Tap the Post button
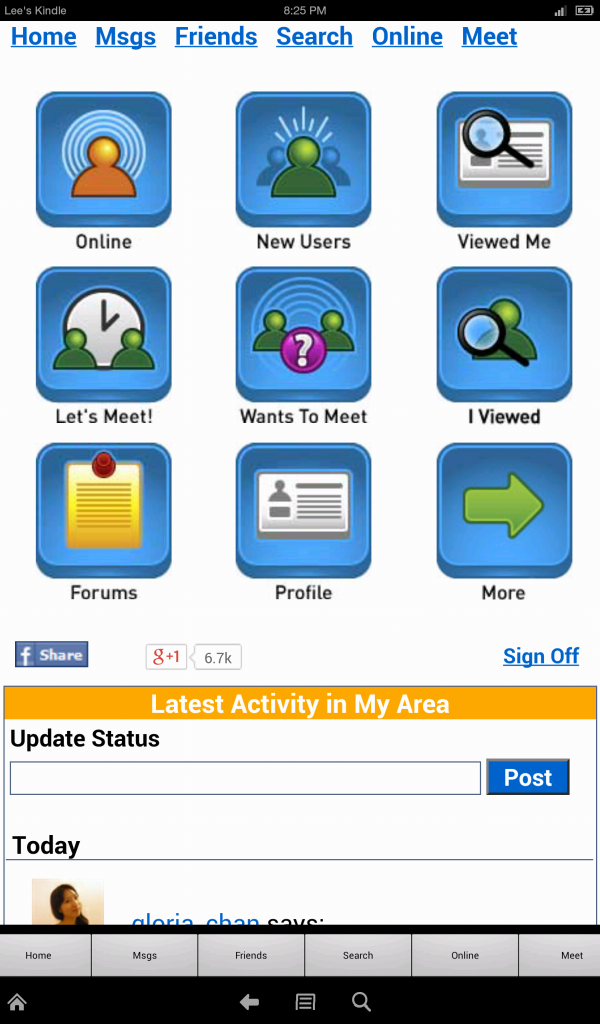This screenshot has width=600, height=1024. (527, 778)
